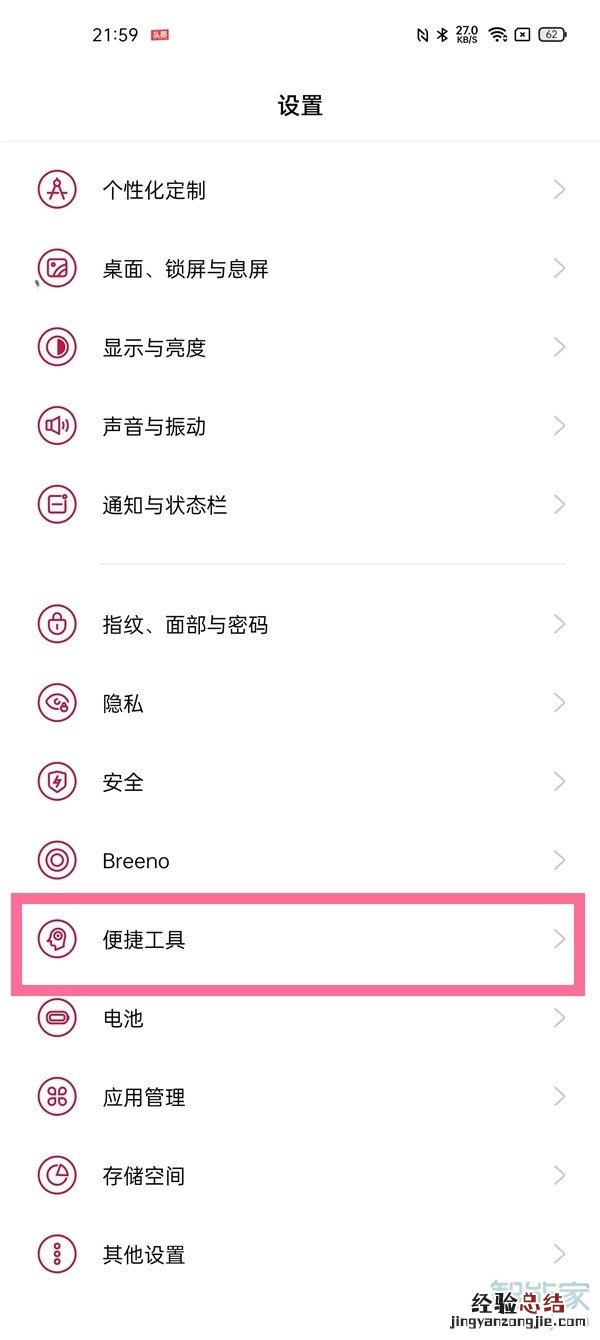Open 显示与亮度 settings
Viewport: 600px width, 1340px height.
coord(300,348)
